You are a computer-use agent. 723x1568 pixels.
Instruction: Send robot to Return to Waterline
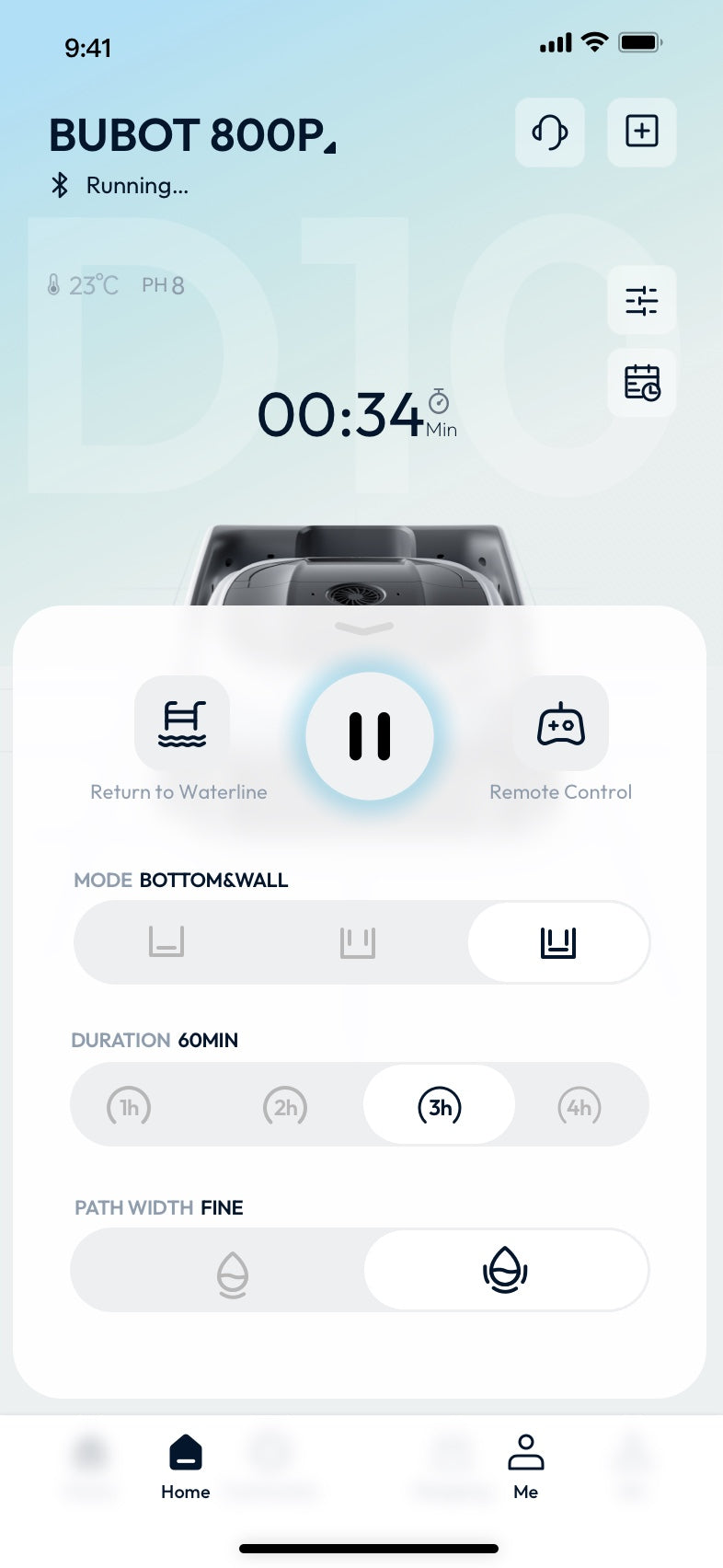(181, 724)
